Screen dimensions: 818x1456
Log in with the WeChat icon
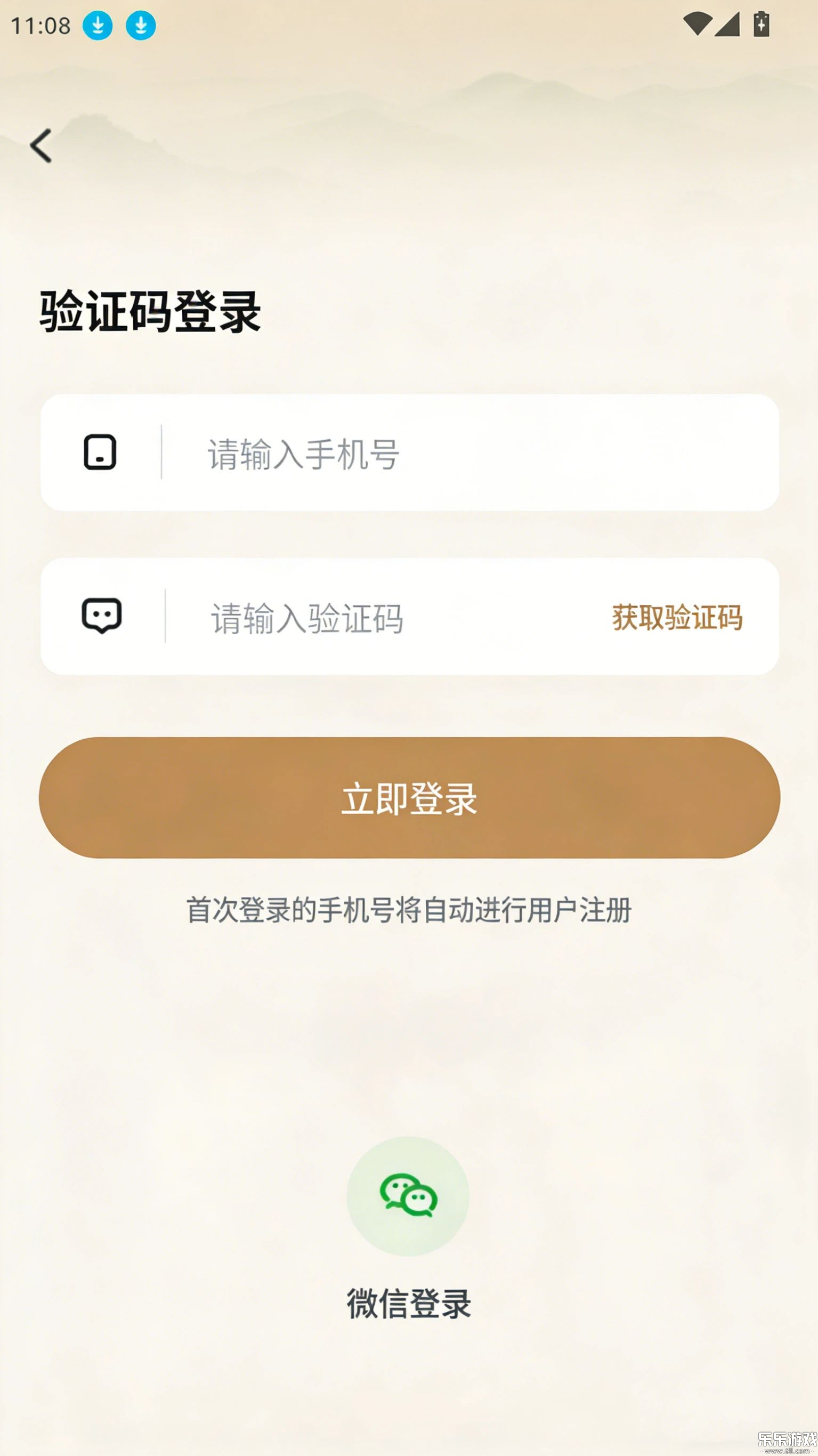[408, 1195]
